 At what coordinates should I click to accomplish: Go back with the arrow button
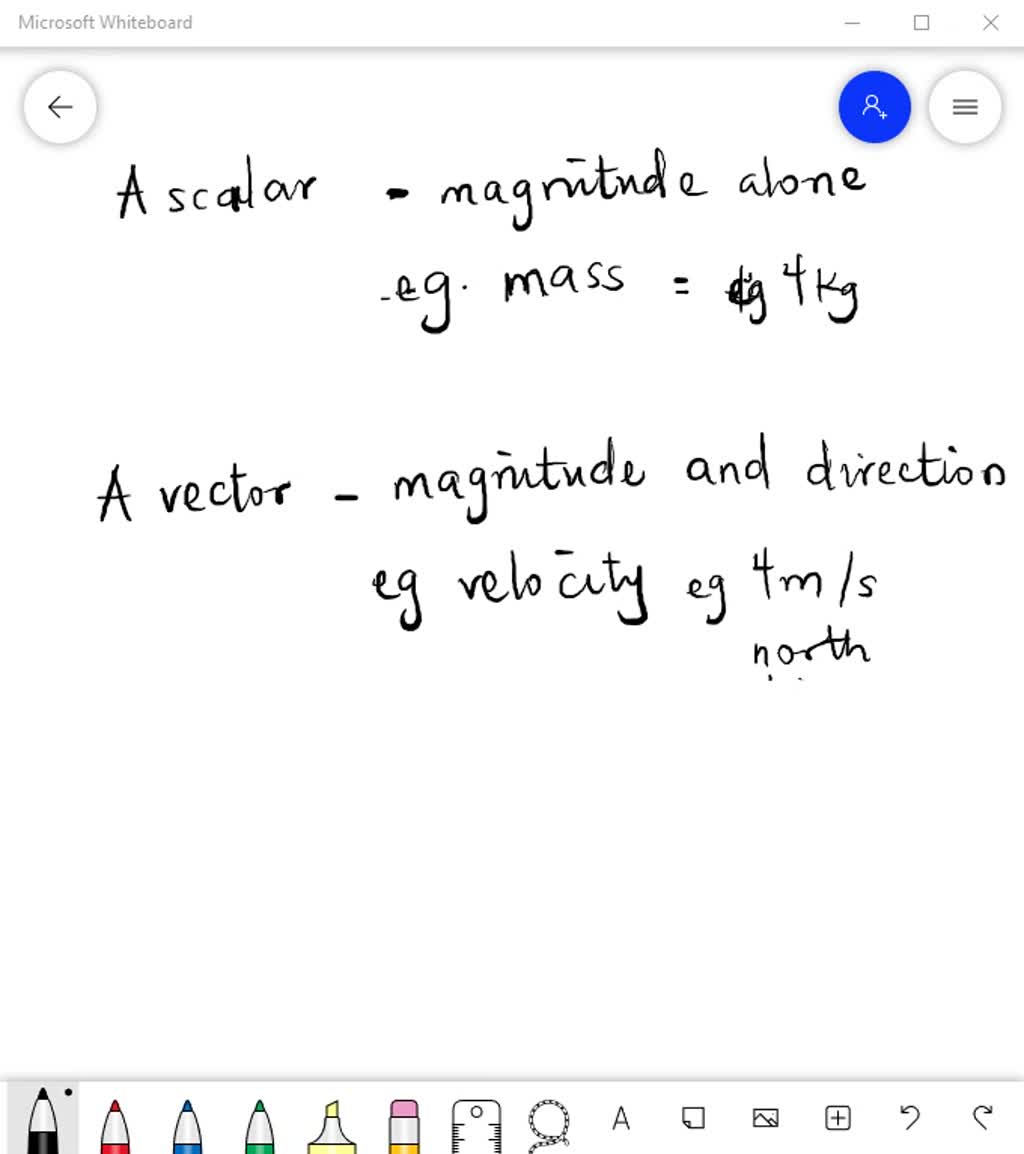pos(60,106)
